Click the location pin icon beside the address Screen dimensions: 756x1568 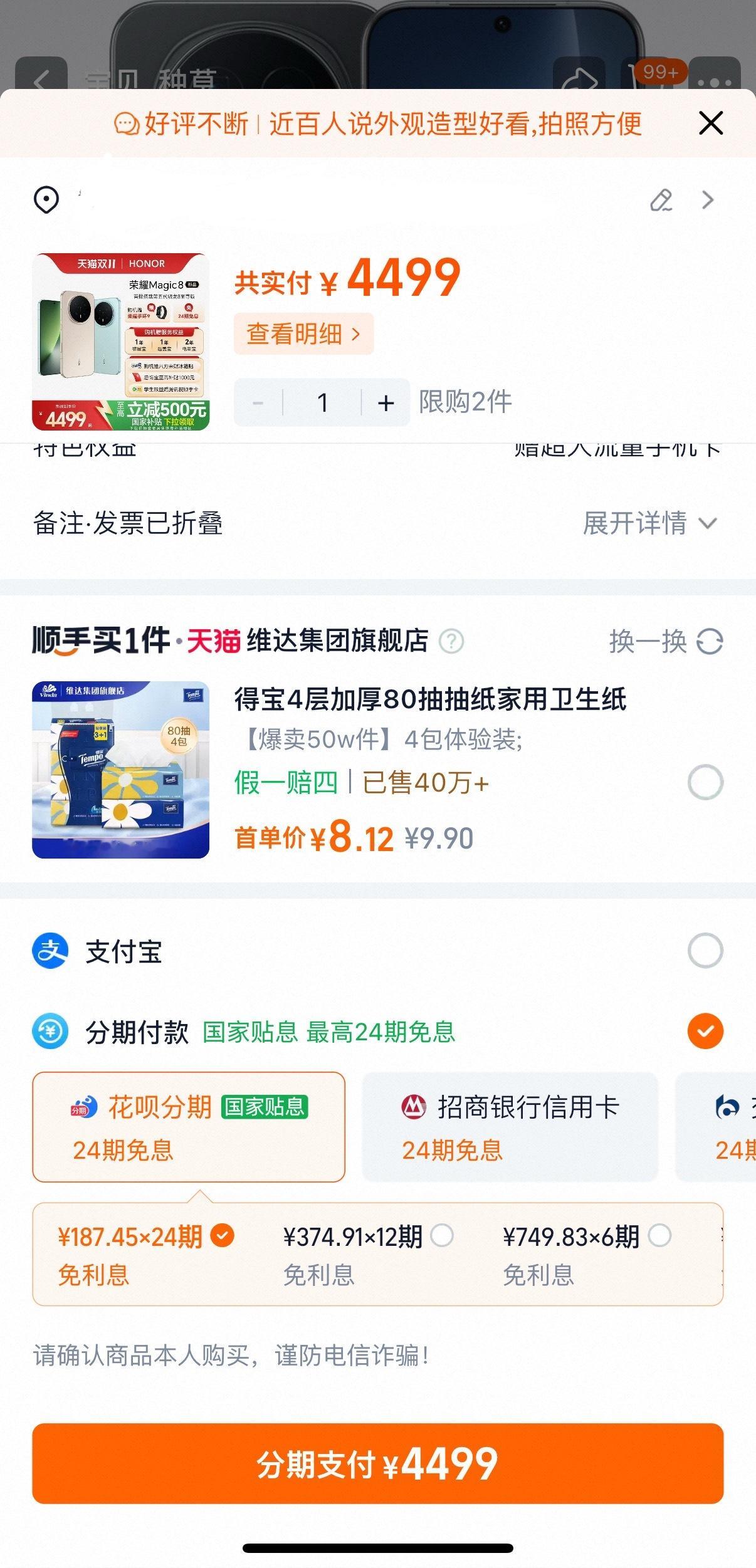coord(47,199)
